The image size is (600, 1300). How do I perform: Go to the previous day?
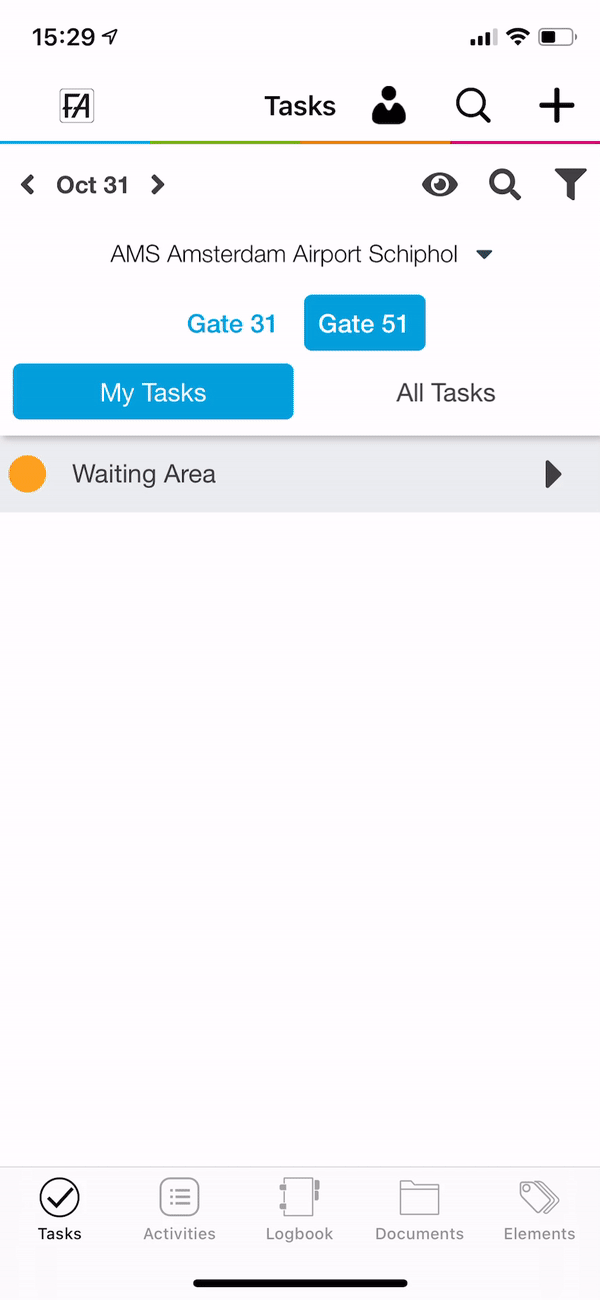click(x=28, y=185)
